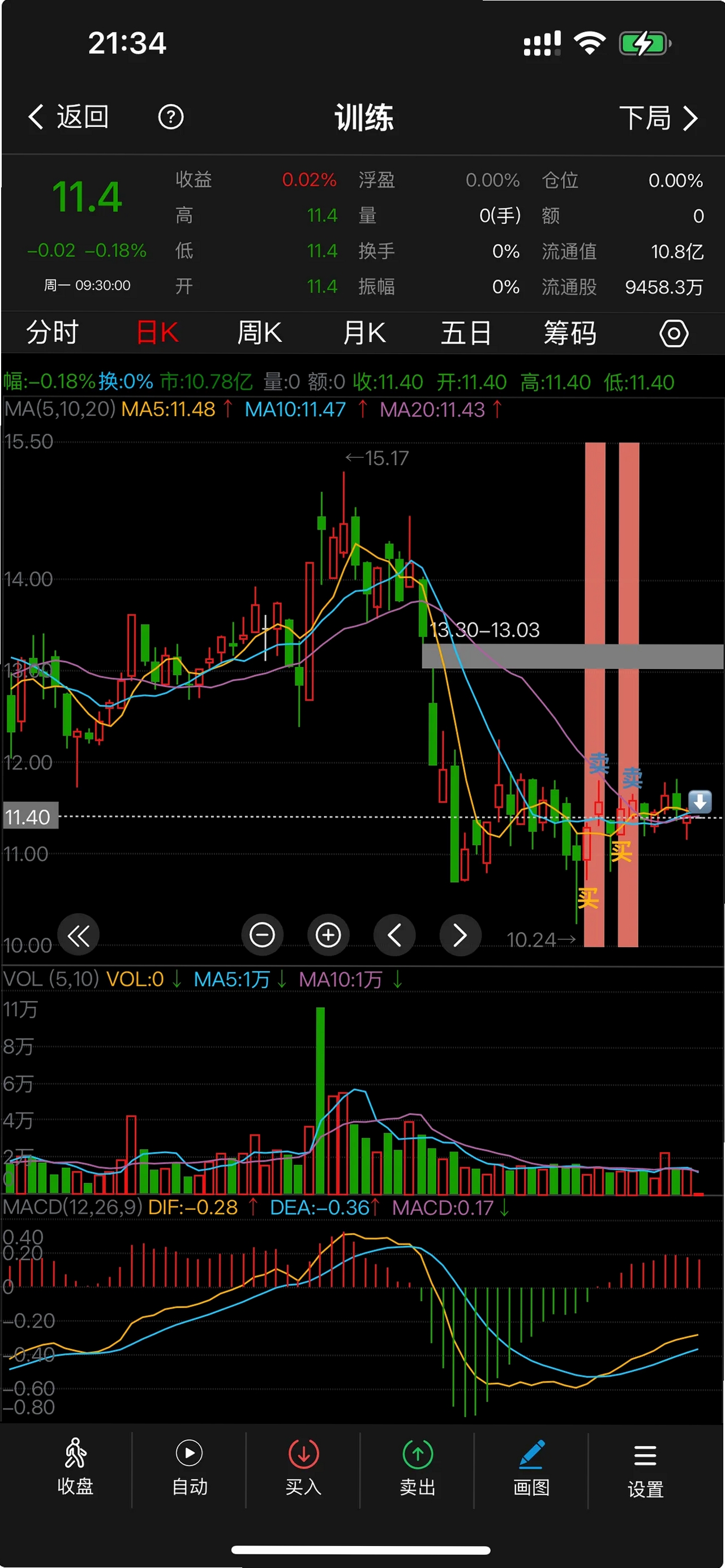The image size is (725, 1568).
Task: Open chart settings hexagon icon
Action: point(673,333)
